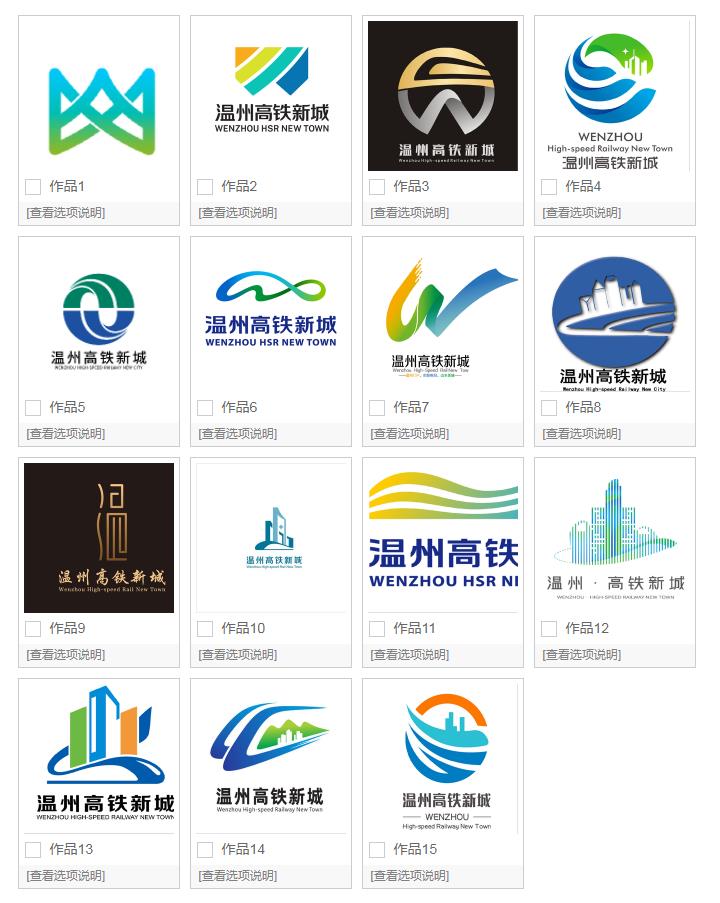View option details link under 作品8
Screen dimensions: 720x903
coord(582,434)
